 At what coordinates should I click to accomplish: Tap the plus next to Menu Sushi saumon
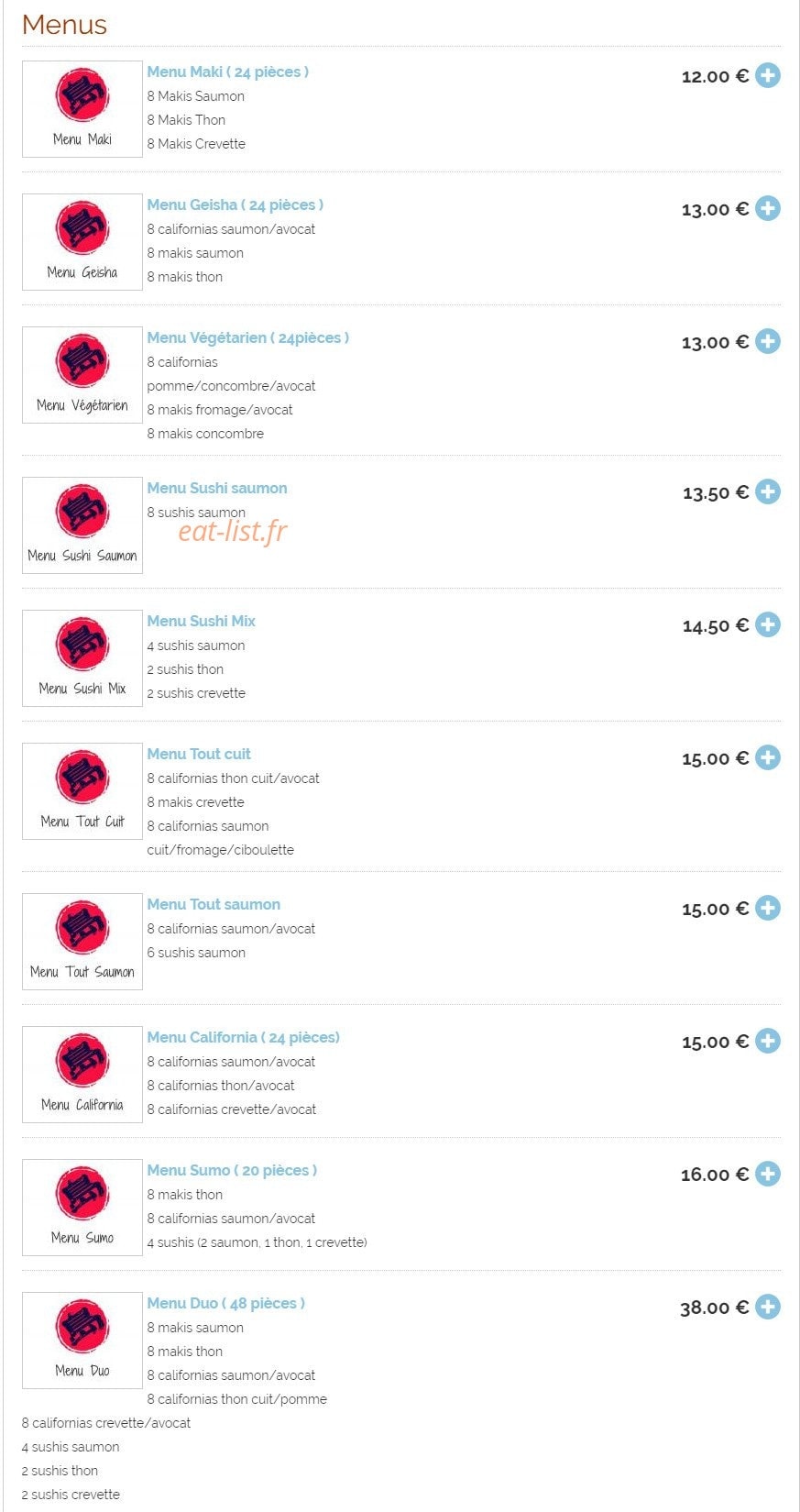(768, 491)
